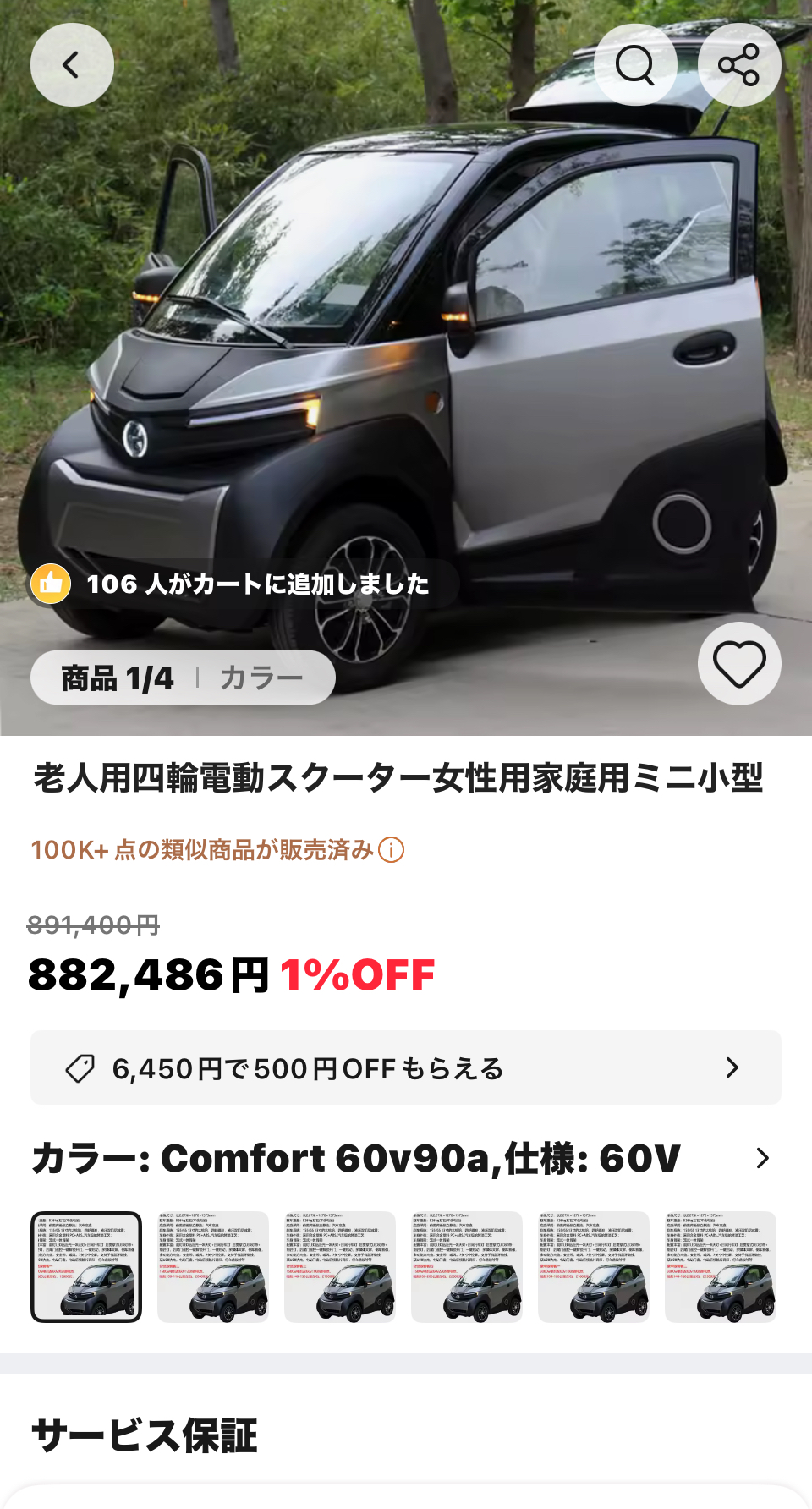The height and width of the screenshot is (1509, 812).
Task: Share this product listing
Action: click(738, 65)
